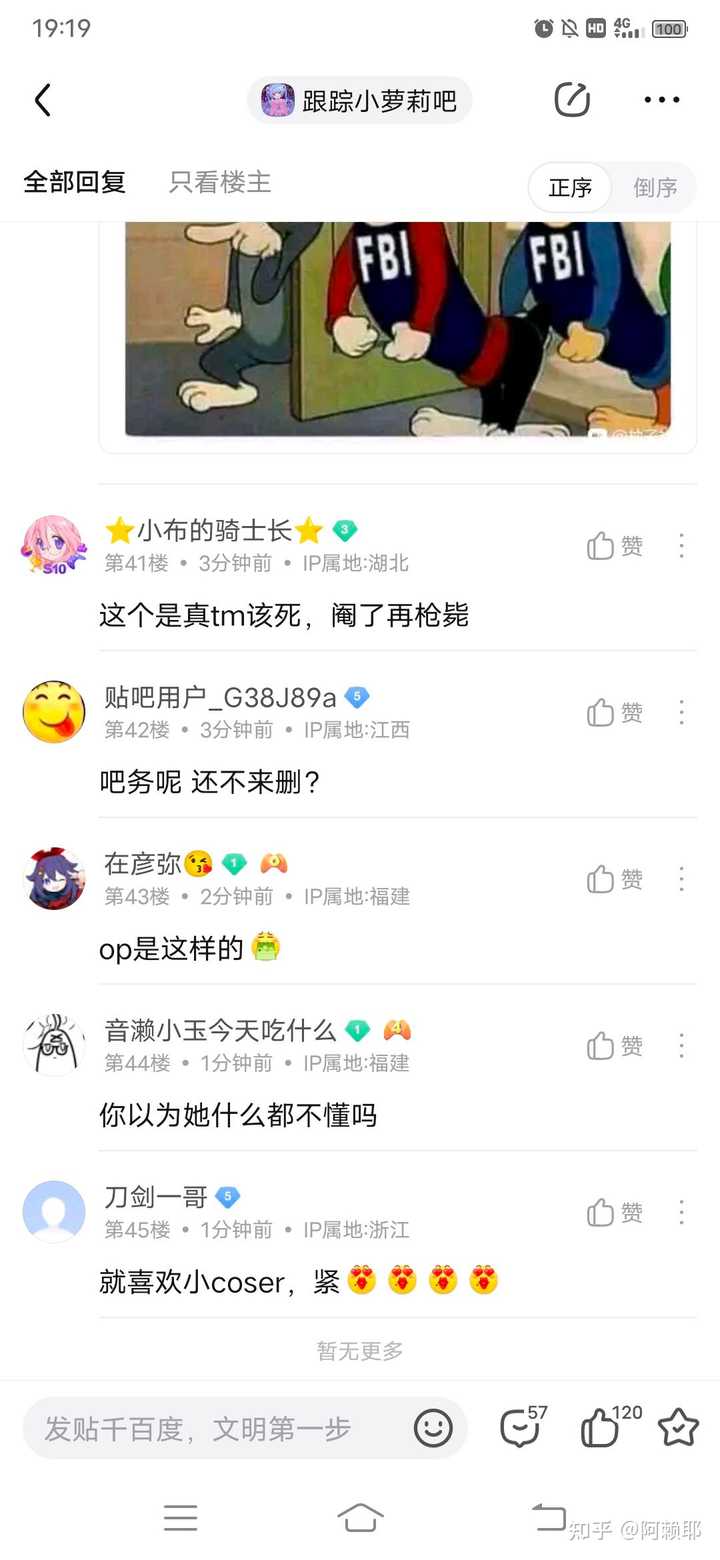Image resolution: width=720 pixels, height=1560 pixels.
Task: Open more options for 贴吧用户_G38J89a's reply
Action: 681,712
